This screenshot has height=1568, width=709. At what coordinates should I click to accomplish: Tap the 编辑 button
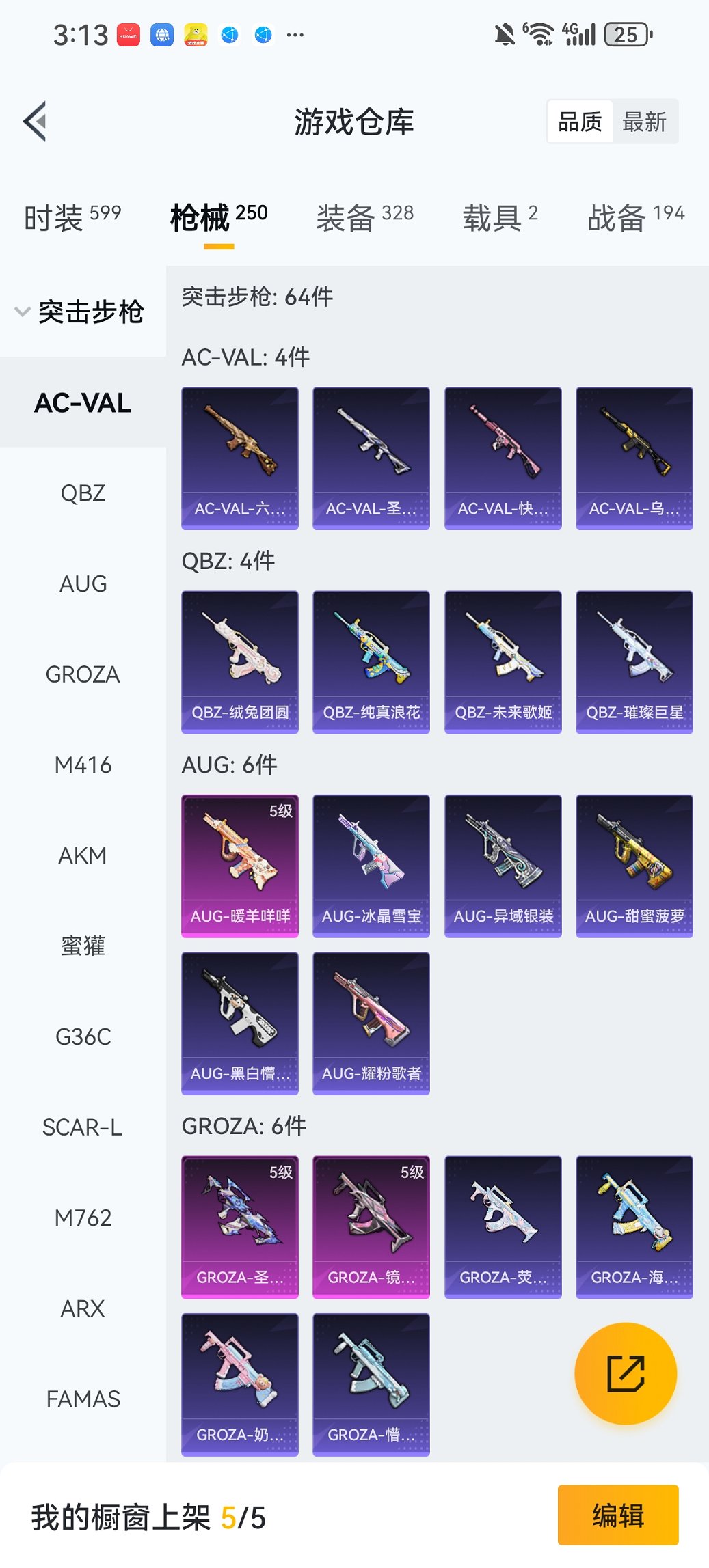(x=618, y=1515)
